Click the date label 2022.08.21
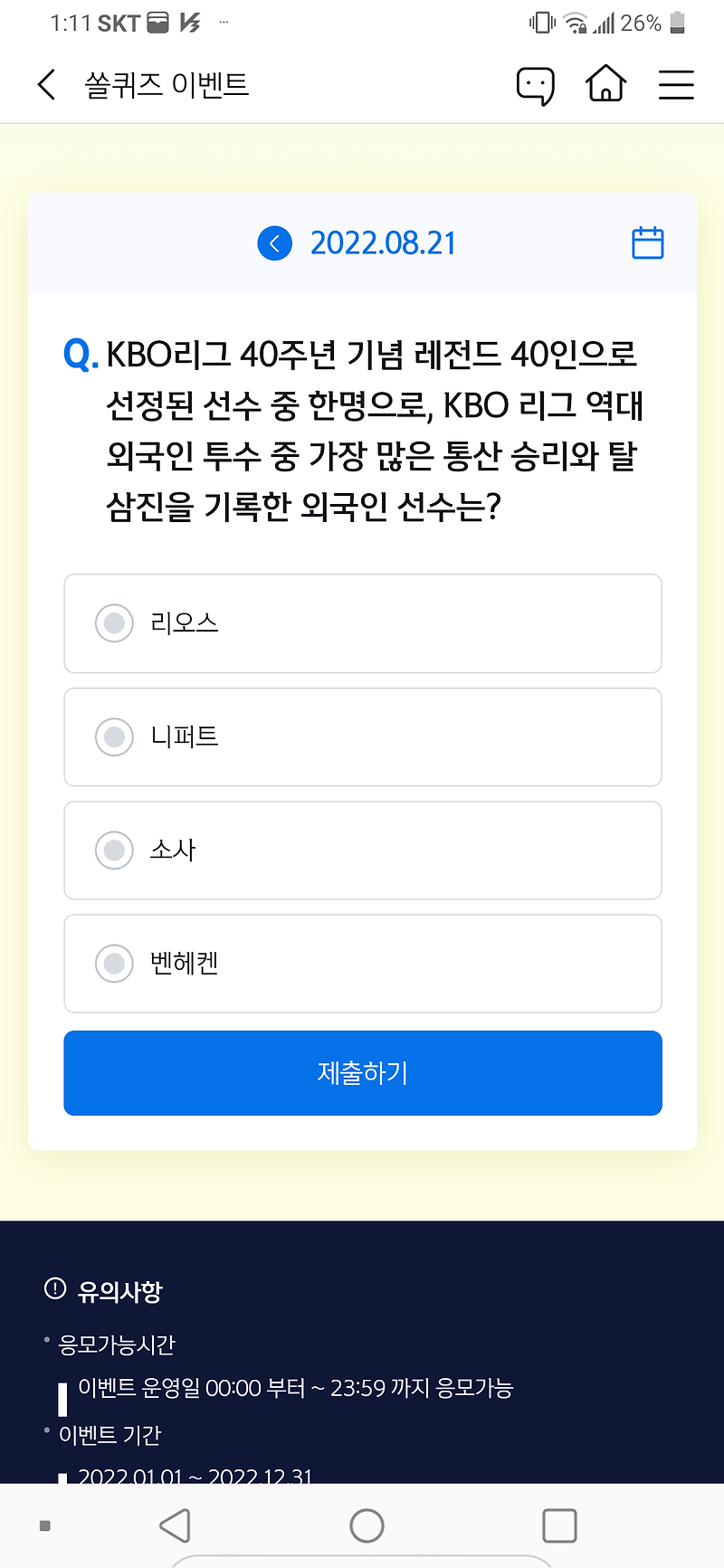724x1568 pixels. point(384,242)
